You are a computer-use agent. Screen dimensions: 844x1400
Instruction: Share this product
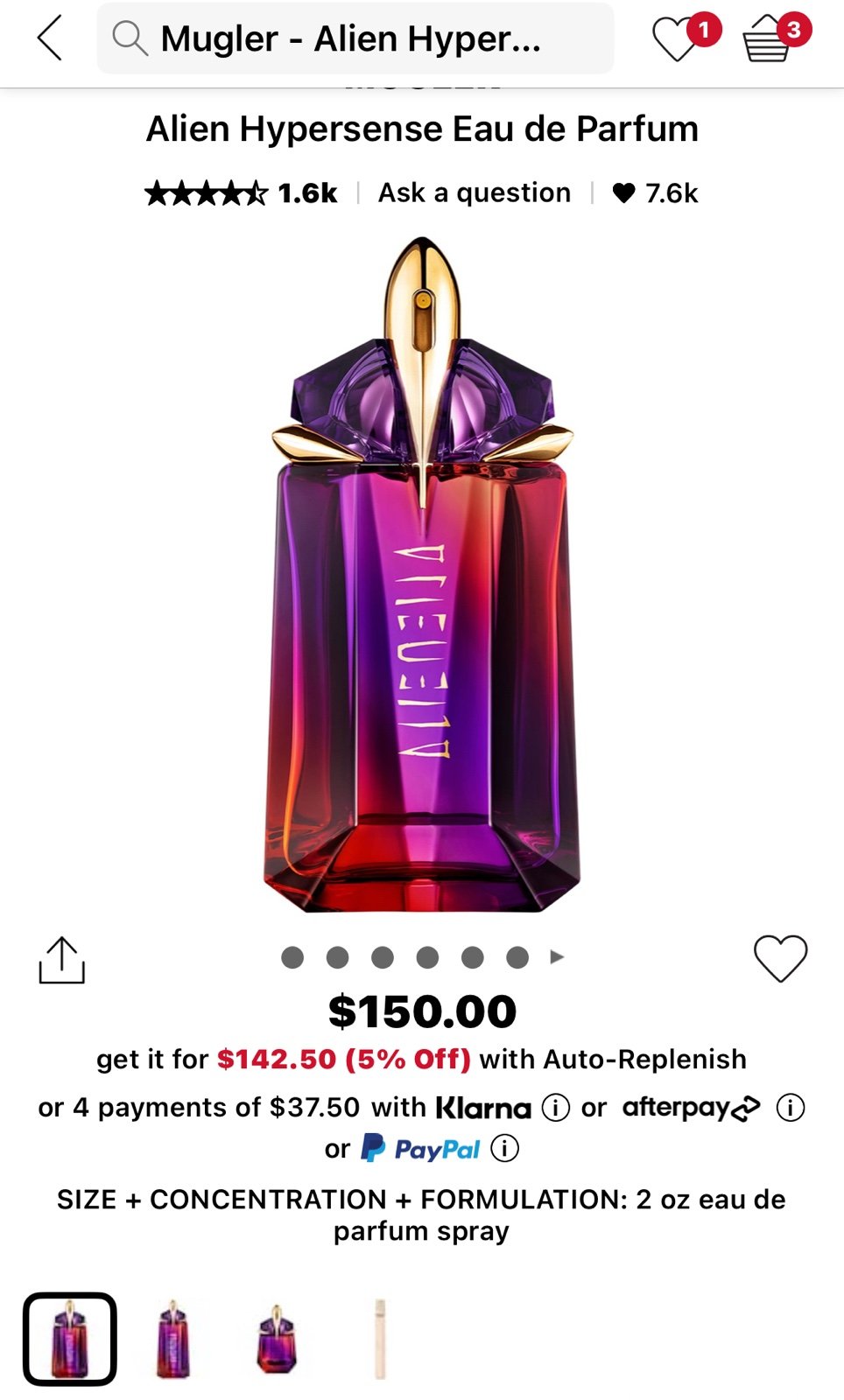tap(61, 961)
